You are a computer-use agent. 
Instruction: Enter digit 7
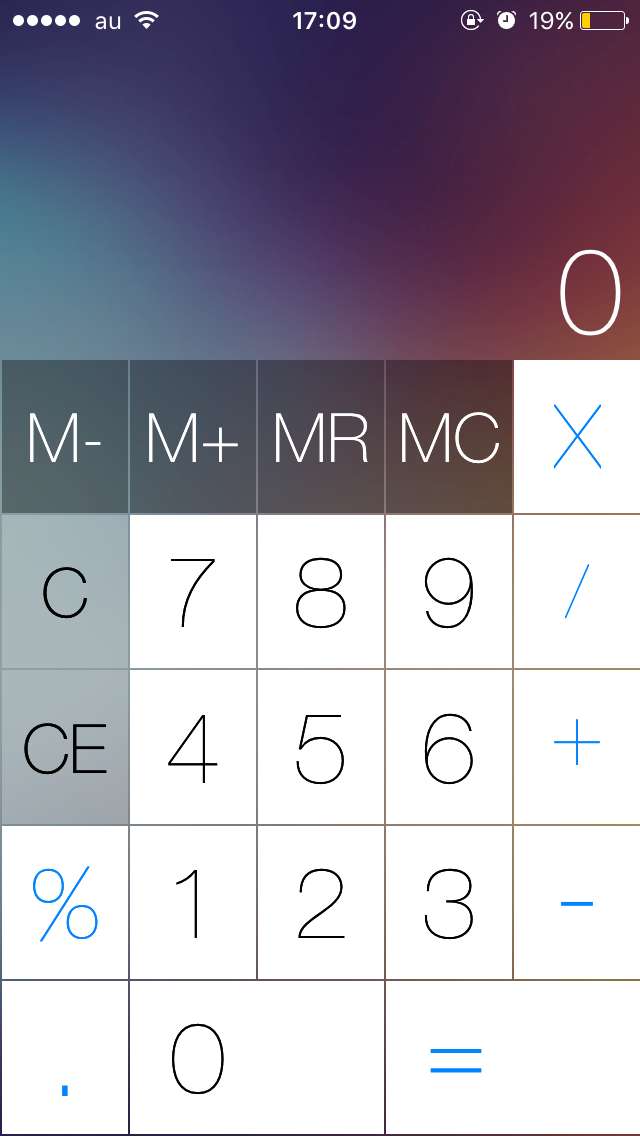point(193,592)
